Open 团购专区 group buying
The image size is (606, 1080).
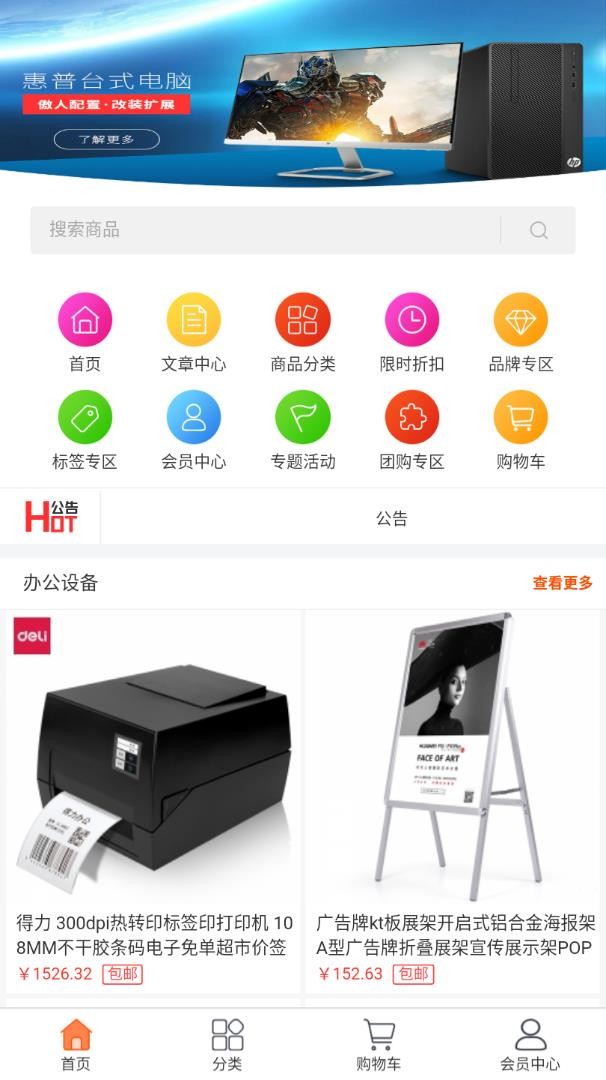[411, 418]
